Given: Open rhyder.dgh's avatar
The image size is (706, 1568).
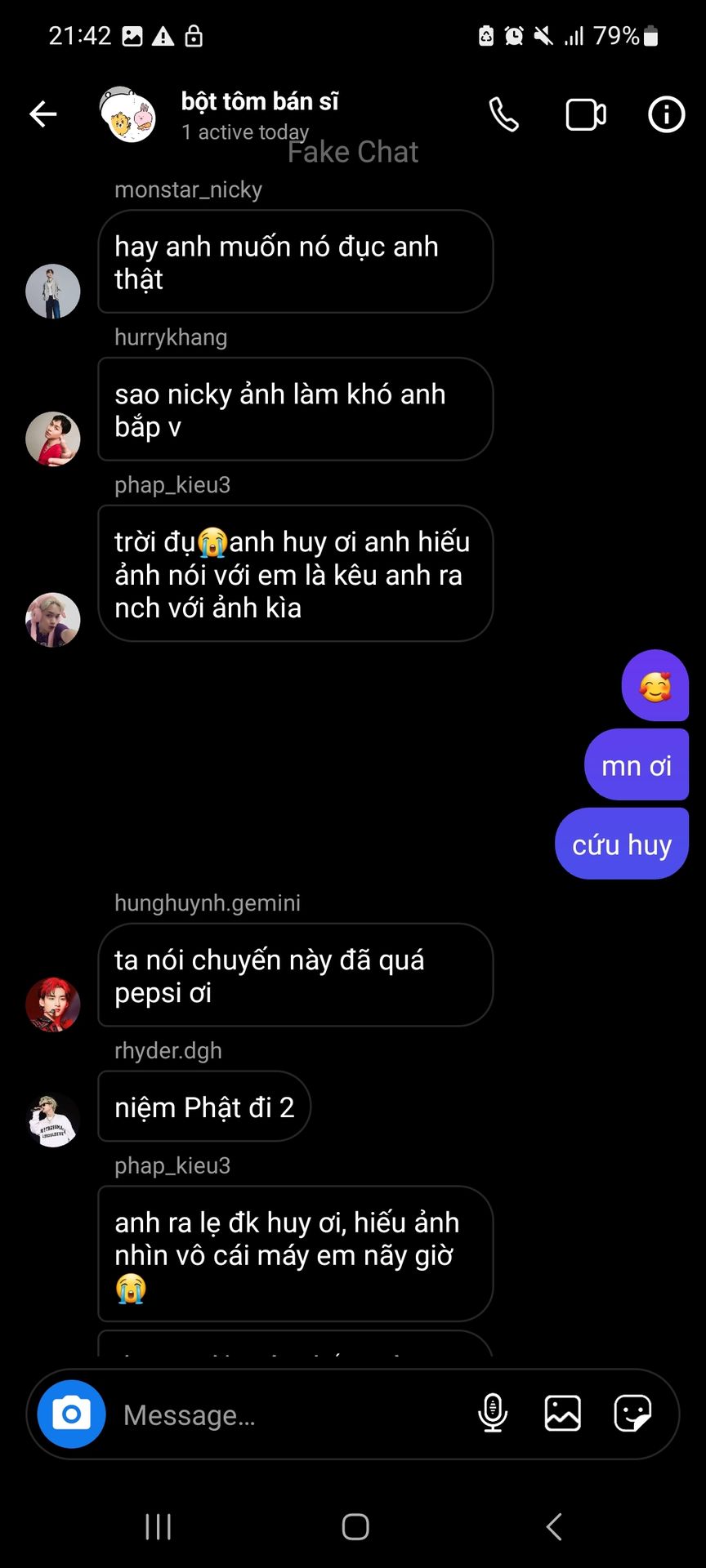Looking at the screenshot, I should (53, 1120).
